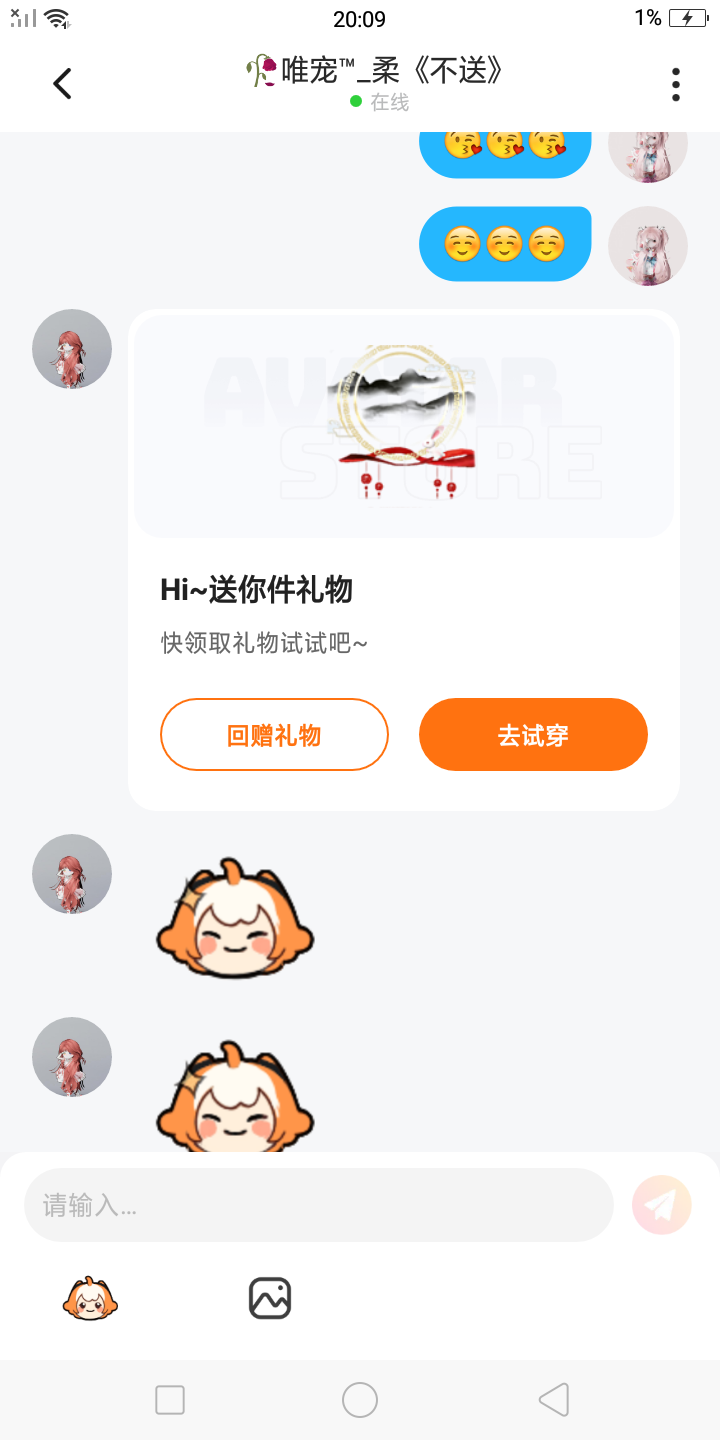720x1440 pixels.
Task: Open system recent apps view
Action: point(170,1400)
